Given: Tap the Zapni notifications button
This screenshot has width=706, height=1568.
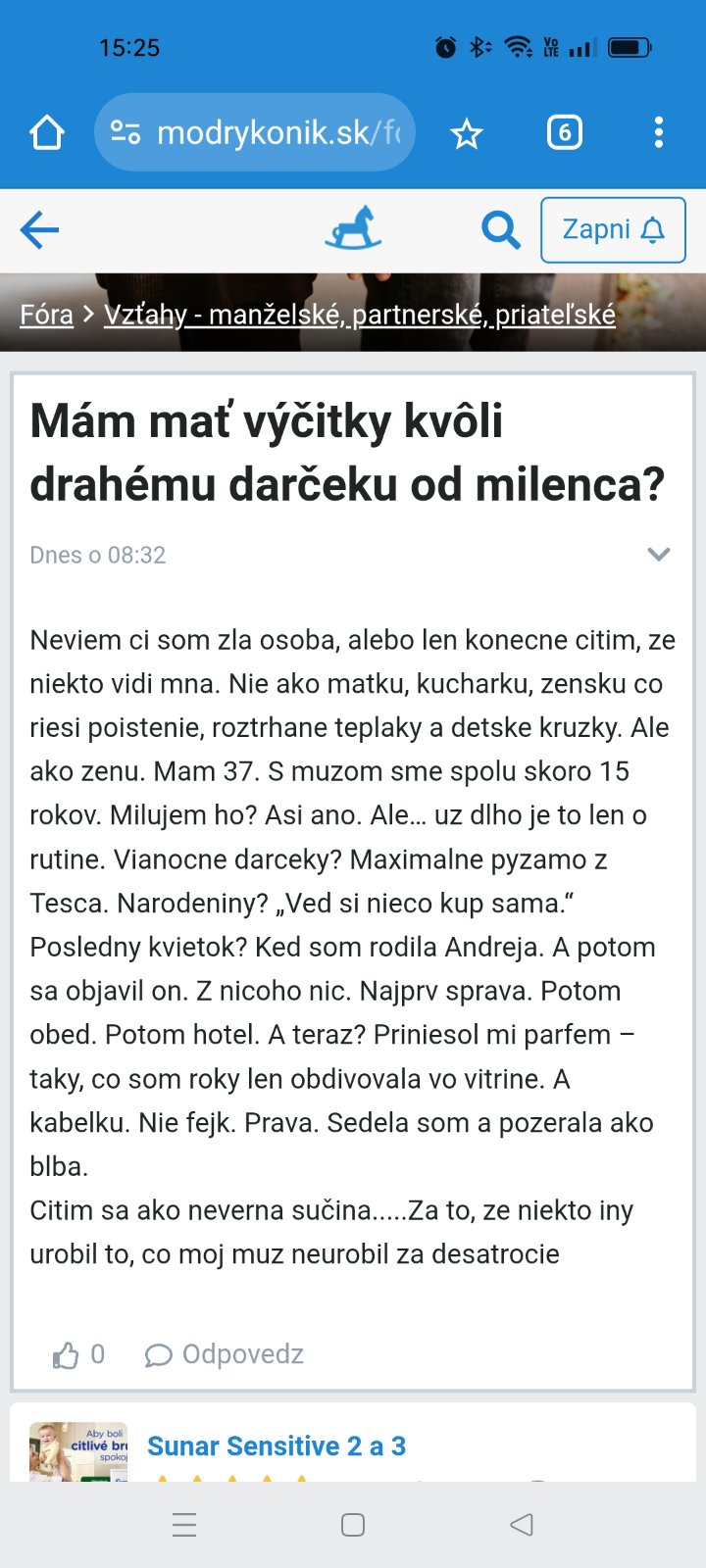Looking at the screenshot, I should point(613,229).
